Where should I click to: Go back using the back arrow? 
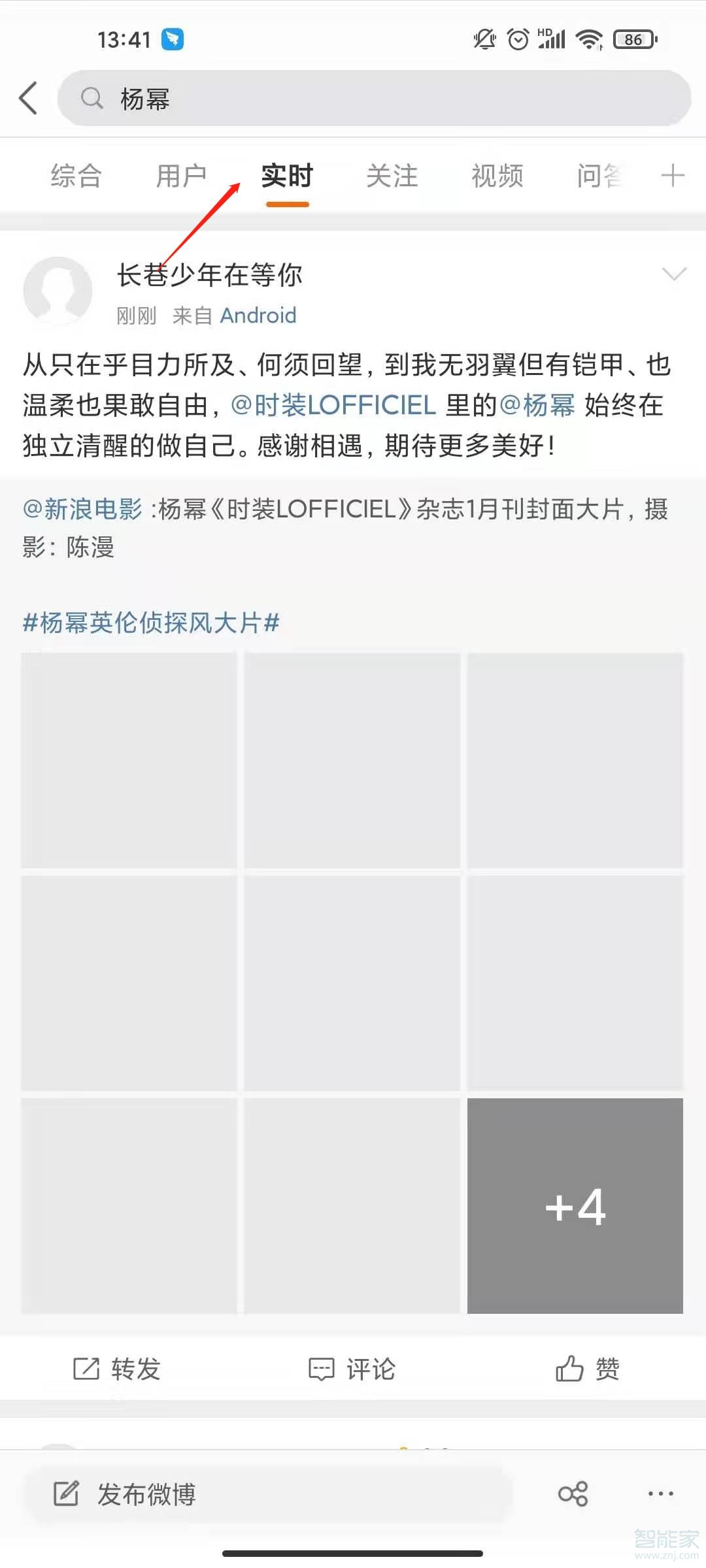(28, 99)
